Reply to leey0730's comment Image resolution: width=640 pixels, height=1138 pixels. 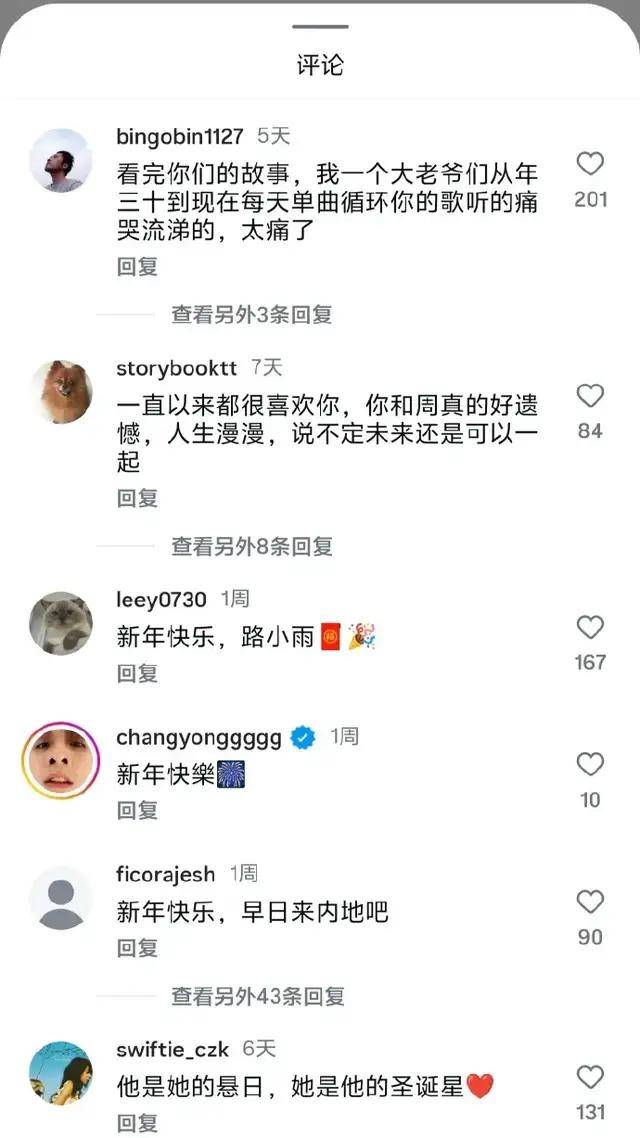(137, 674)
